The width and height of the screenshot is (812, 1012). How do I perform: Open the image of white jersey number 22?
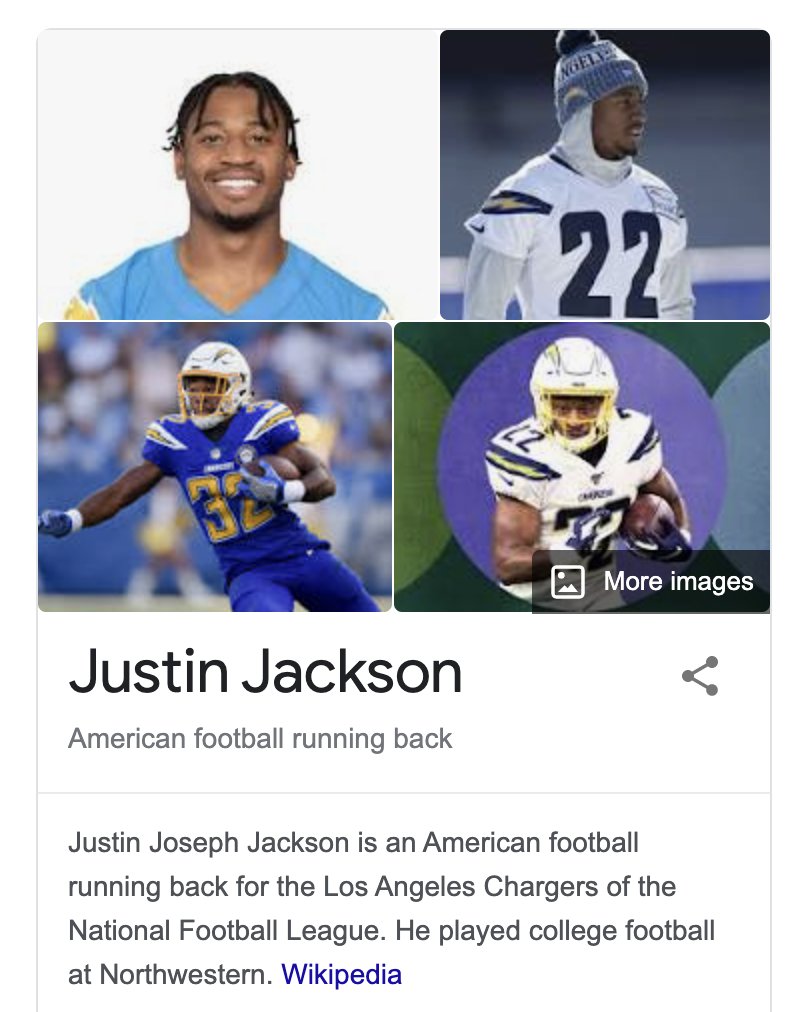(604, 176)
